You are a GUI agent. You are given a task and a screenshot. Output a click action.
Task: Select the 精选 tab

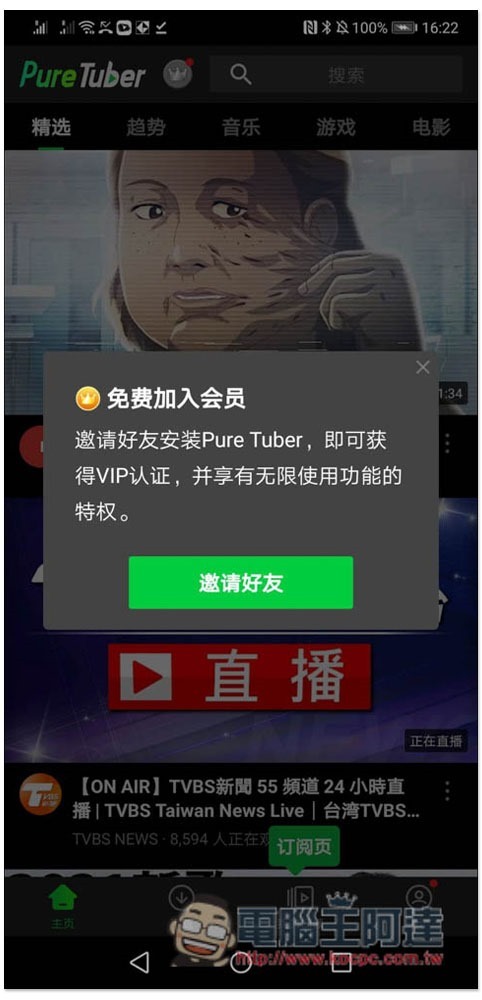pos(51,128)
